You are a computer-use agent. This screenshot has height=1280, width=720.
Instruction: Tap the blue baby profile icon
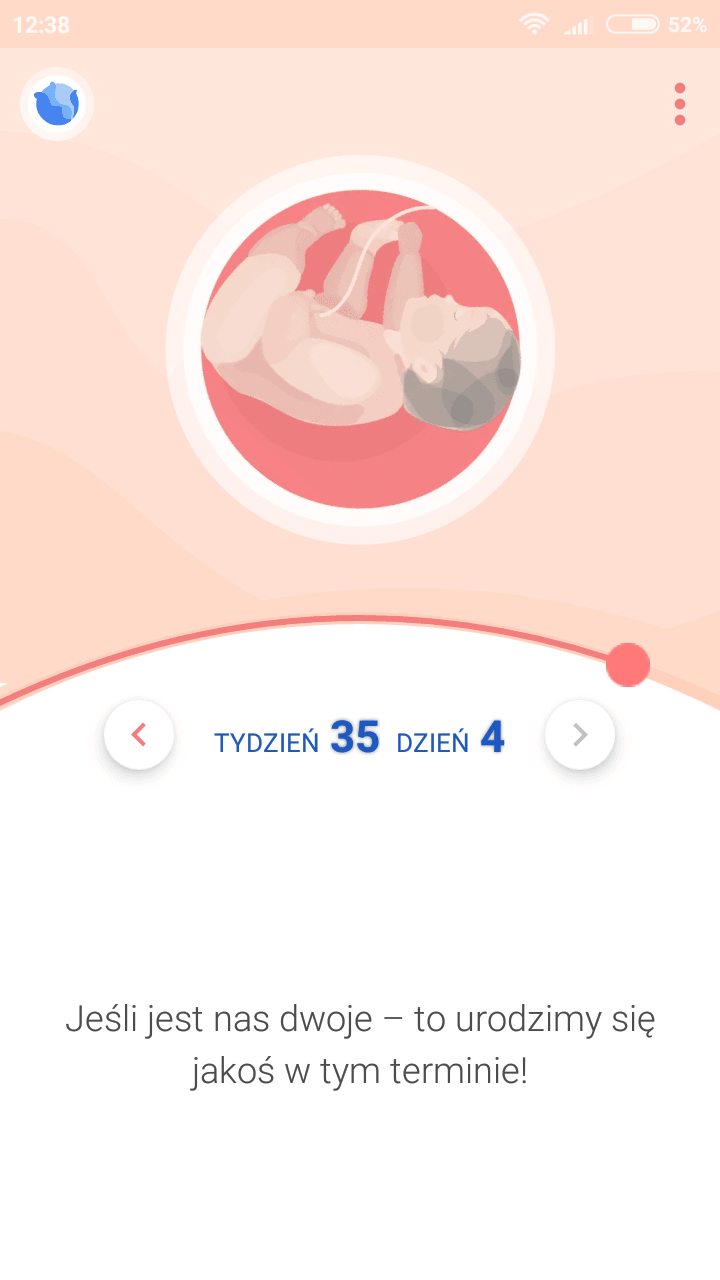point(57,104)
